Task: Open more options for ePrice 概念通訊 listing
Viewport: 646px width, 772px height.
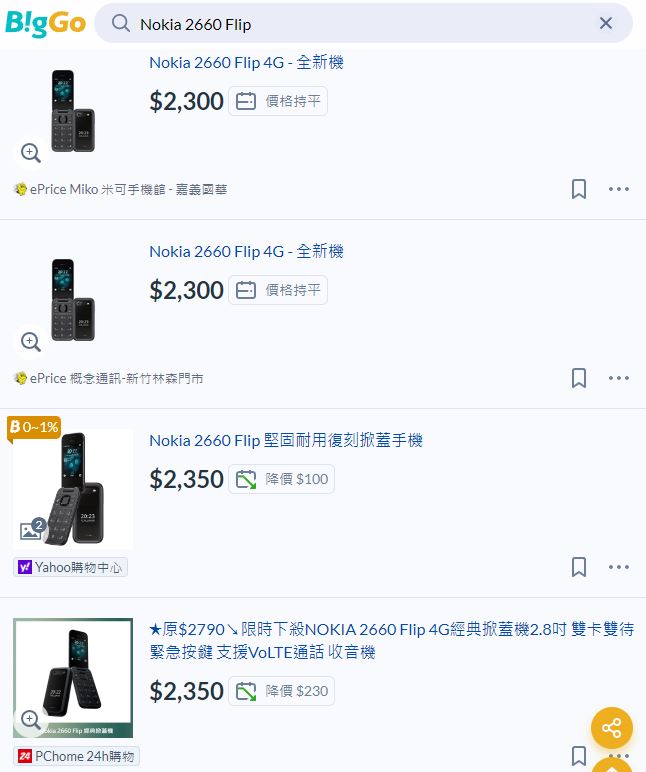Action: 619,378
